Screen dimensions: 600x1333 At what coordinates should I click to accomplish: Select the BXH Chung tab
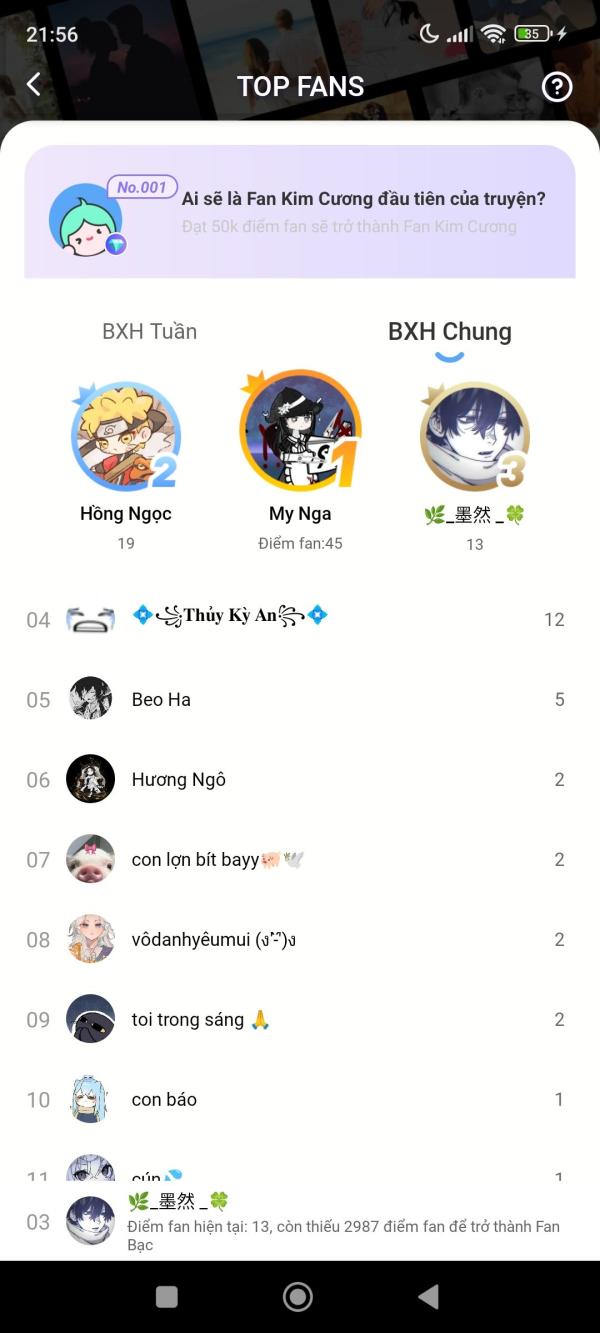click(x=449, y=332)
